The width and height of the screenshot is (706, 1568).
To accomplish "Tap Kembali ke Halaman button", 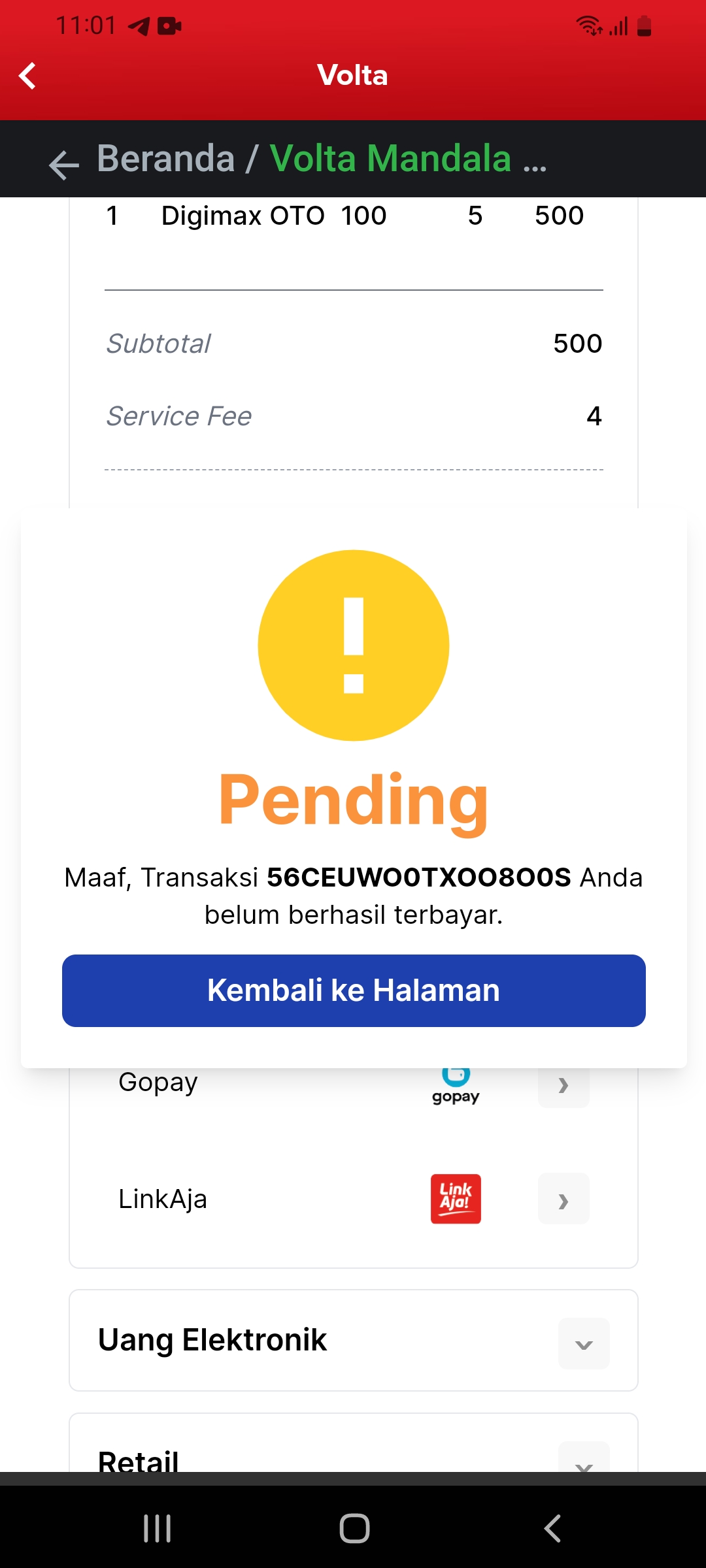I will point(354,990).
